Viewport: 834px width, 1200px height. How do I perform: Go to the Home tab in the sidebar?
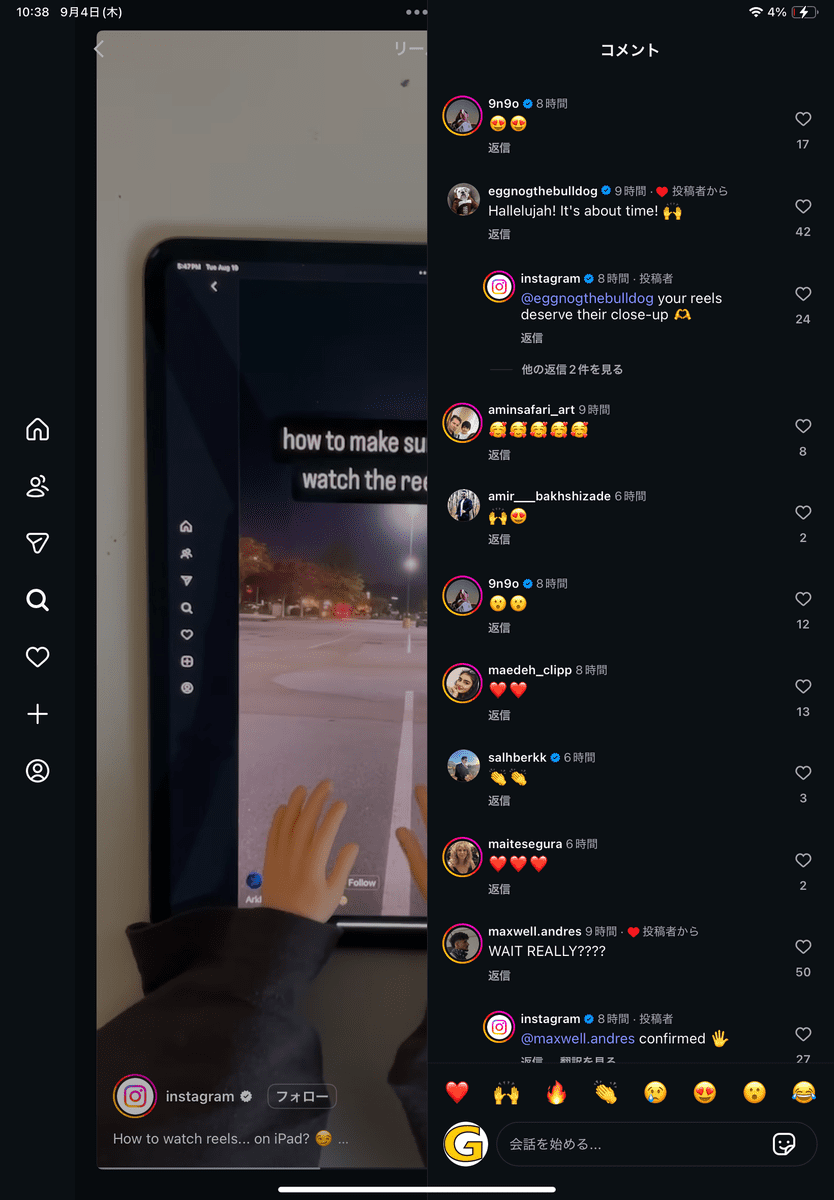37,430
